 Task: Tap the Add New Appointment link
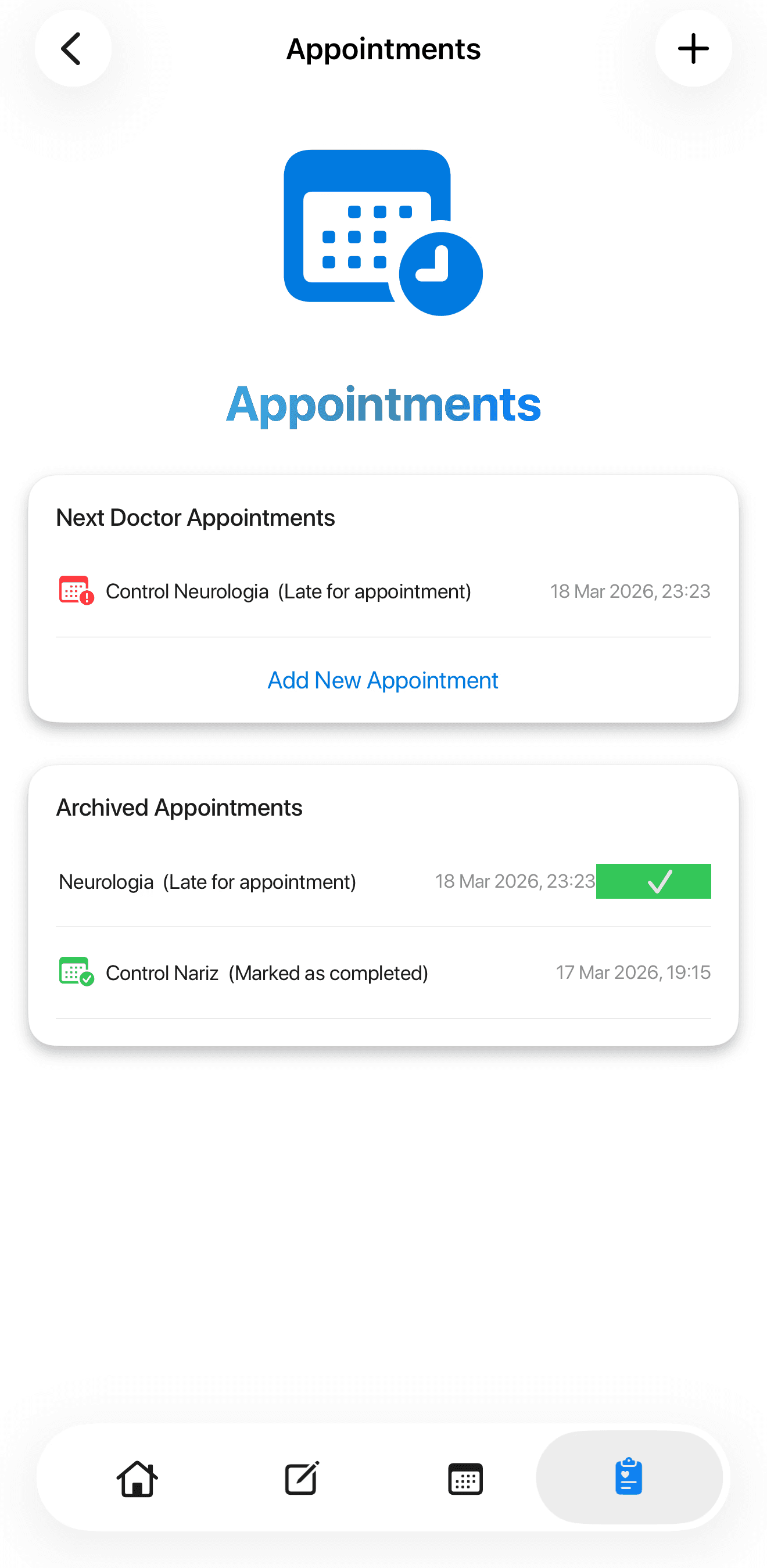(x=383, y=680)
